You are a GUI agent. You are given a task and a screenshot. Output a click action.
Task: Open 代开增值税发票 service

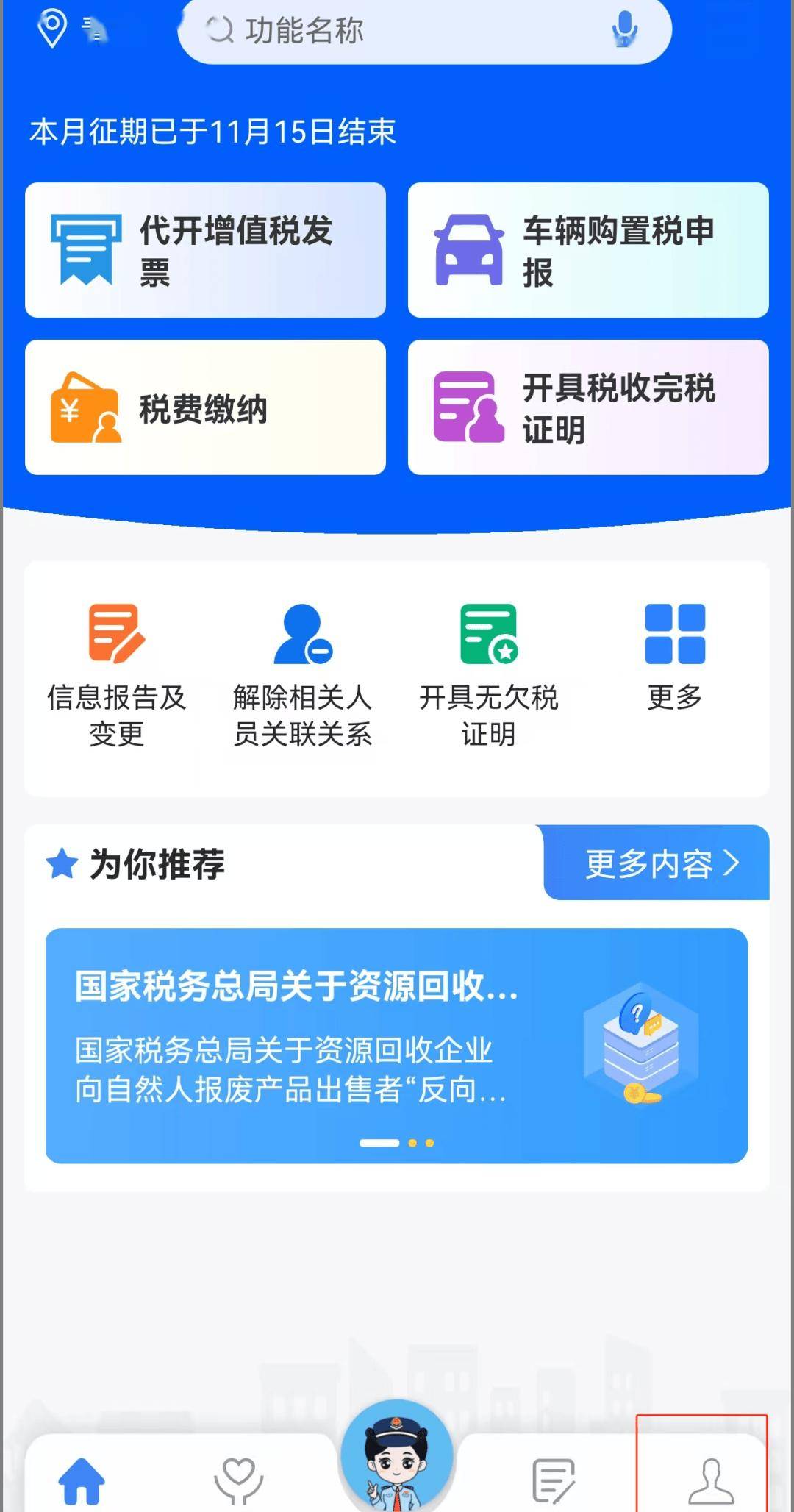[206, 250]
